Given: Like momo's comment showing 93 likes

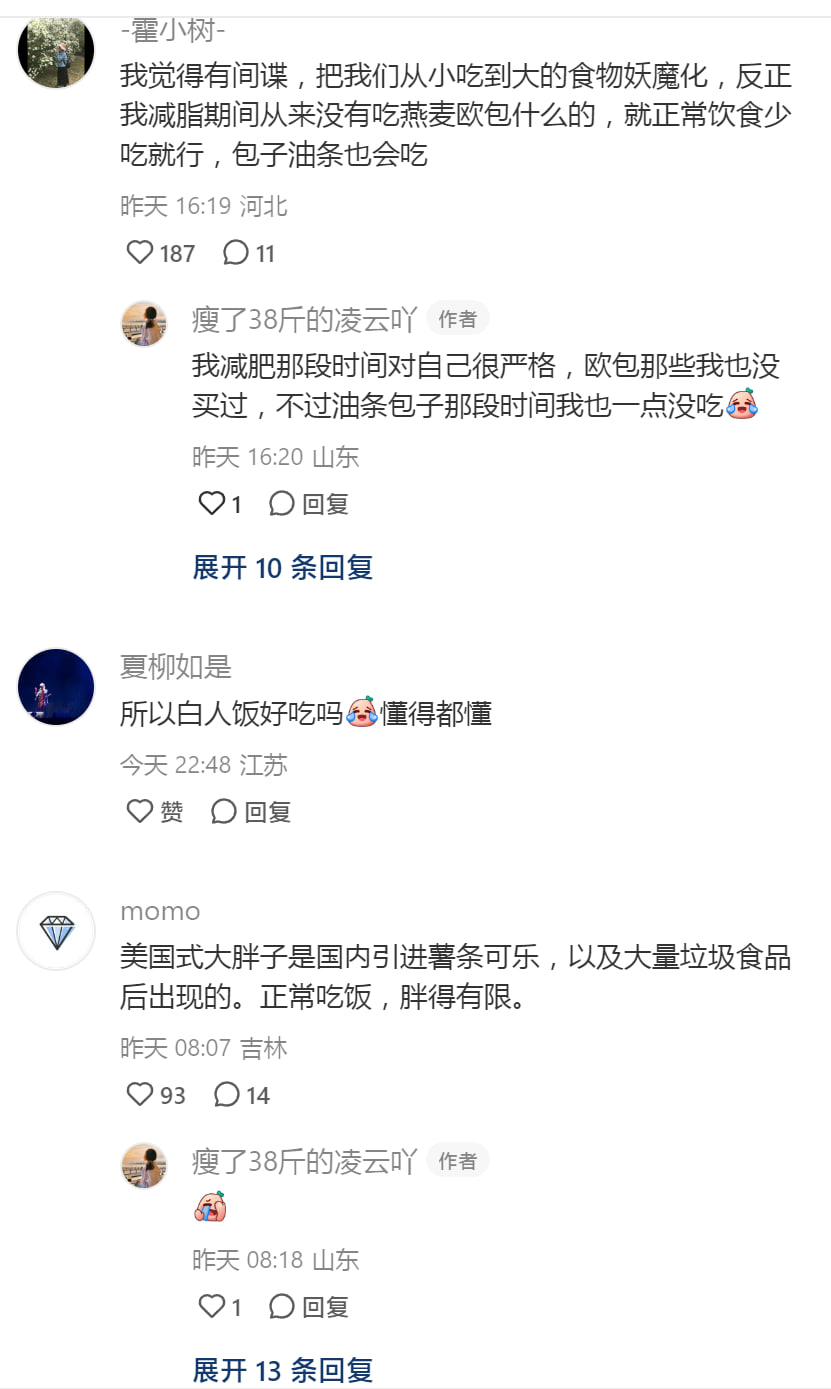Looking at the screenshot, I should [x=137, y=1096].
